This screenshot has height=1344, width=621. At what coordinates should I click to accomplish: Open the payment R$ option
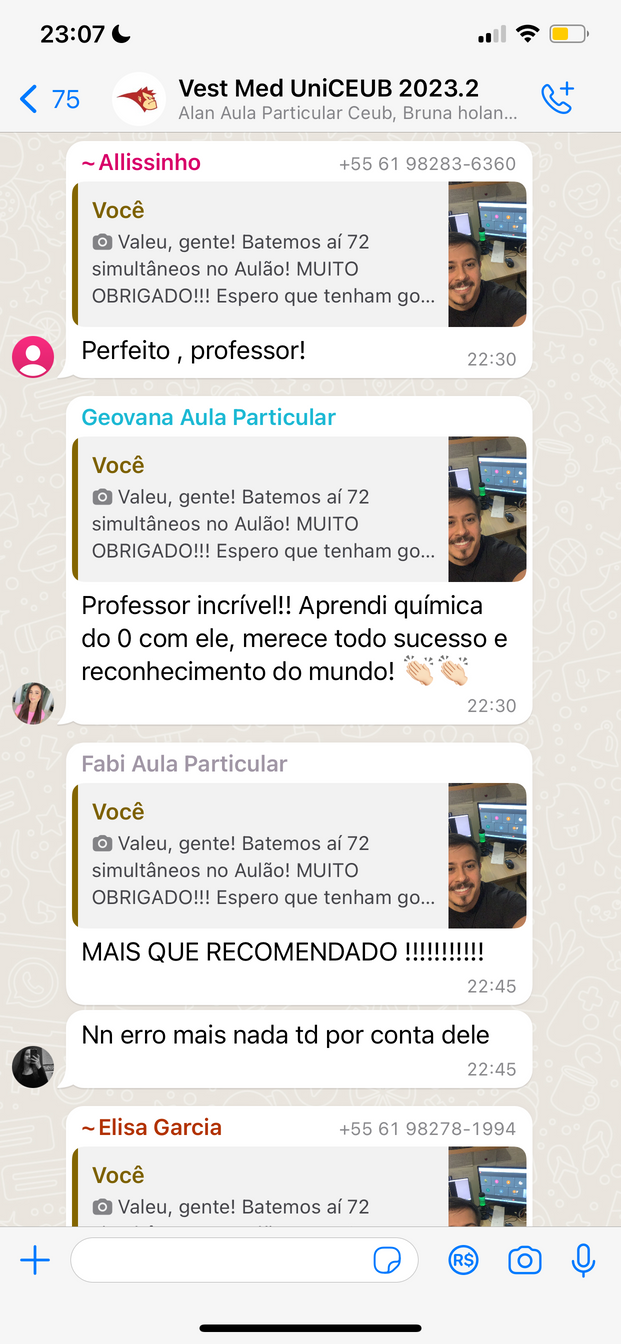pyautogui.click(x=463, y=1261)
